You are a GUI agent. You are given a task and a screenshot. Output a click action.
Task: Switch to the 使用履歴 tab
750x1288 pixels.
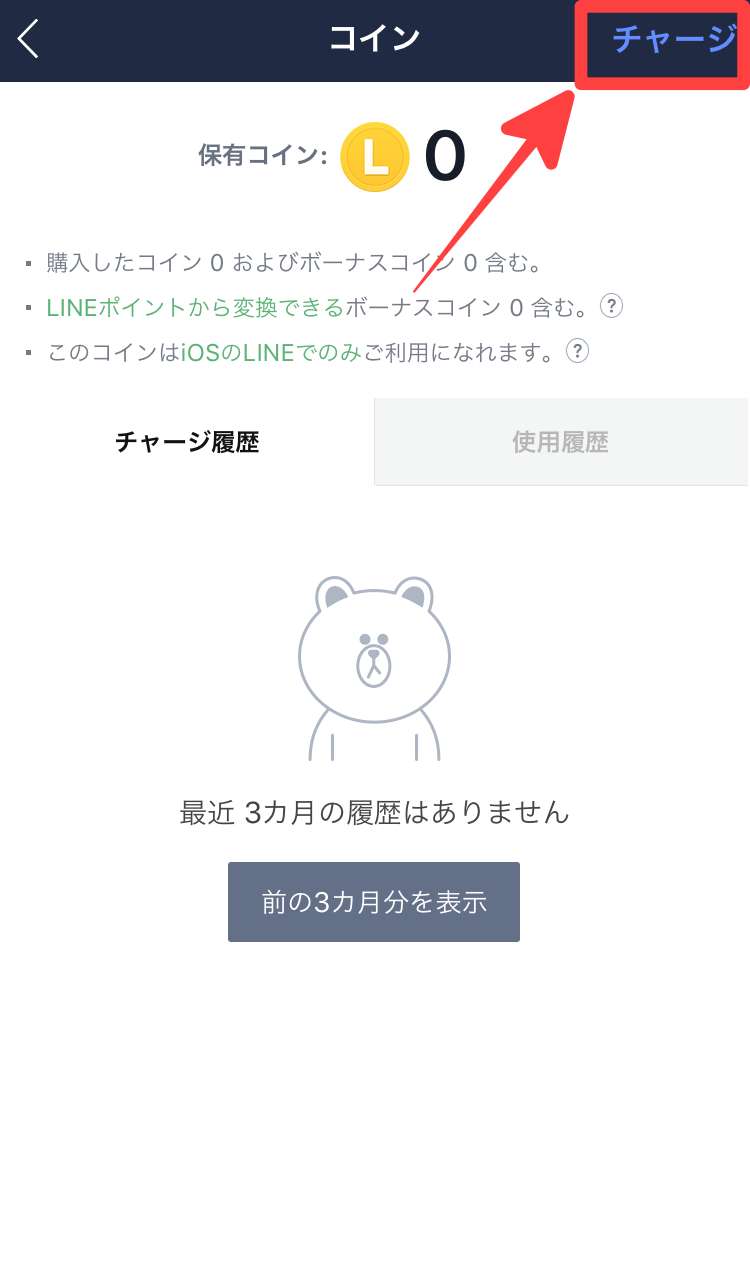[x=560, y=442]
